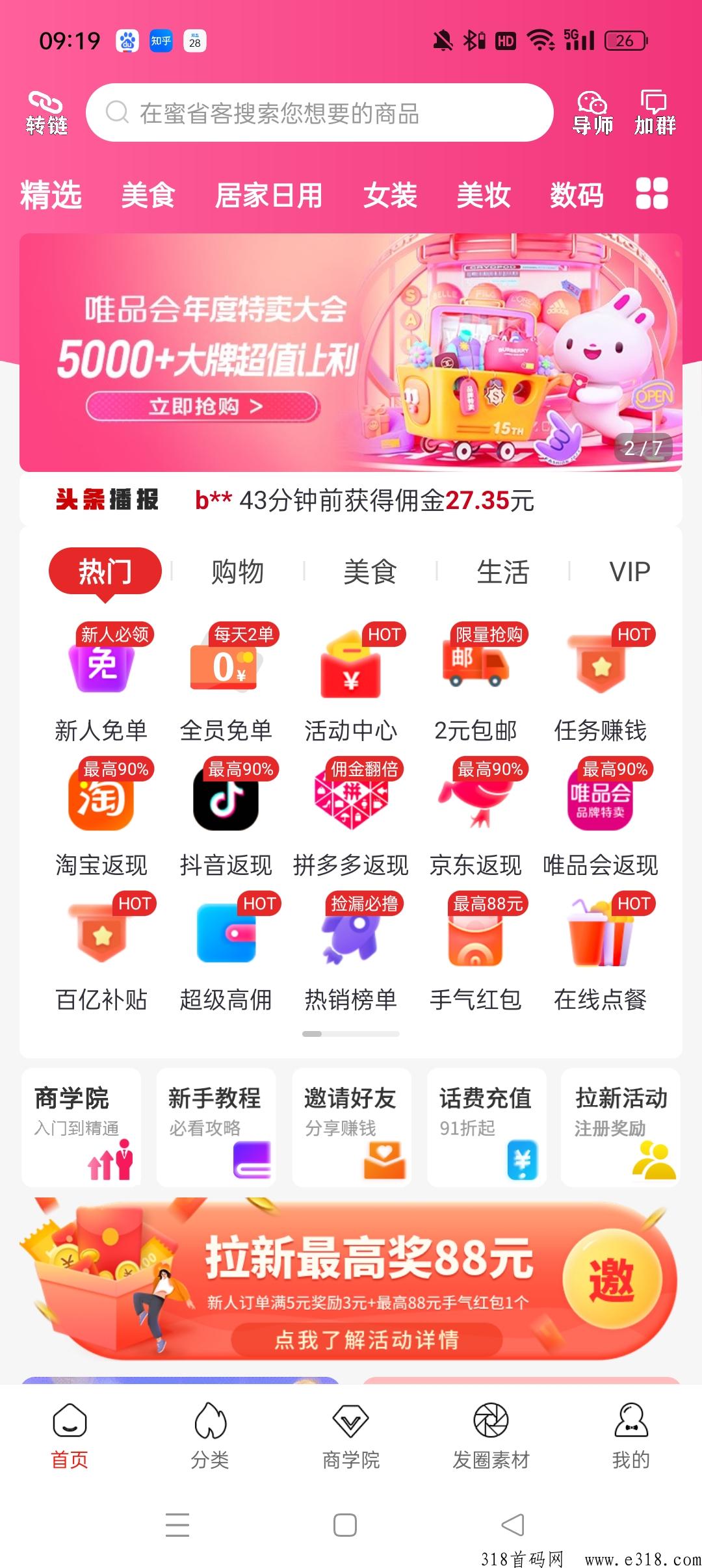702x1568 pixels.
Task: Open the all-categories grid icon
Action: point(652,194)
